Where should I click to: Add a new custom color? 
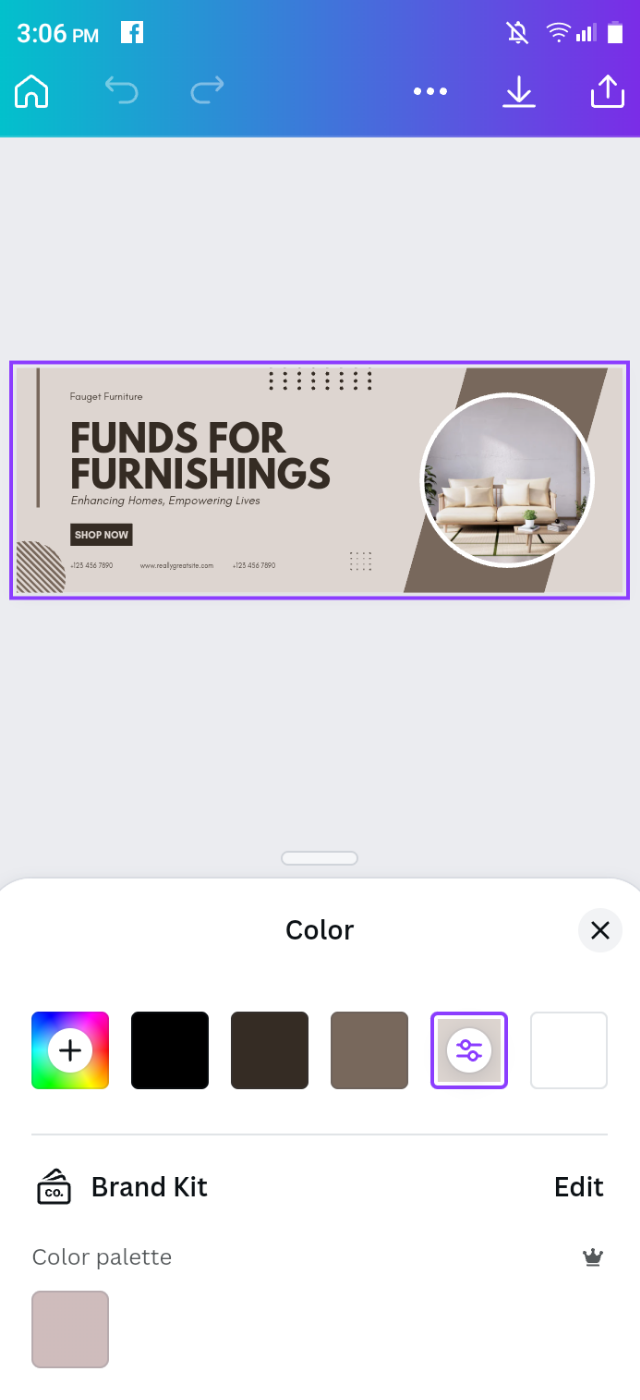coord(70,1050)
